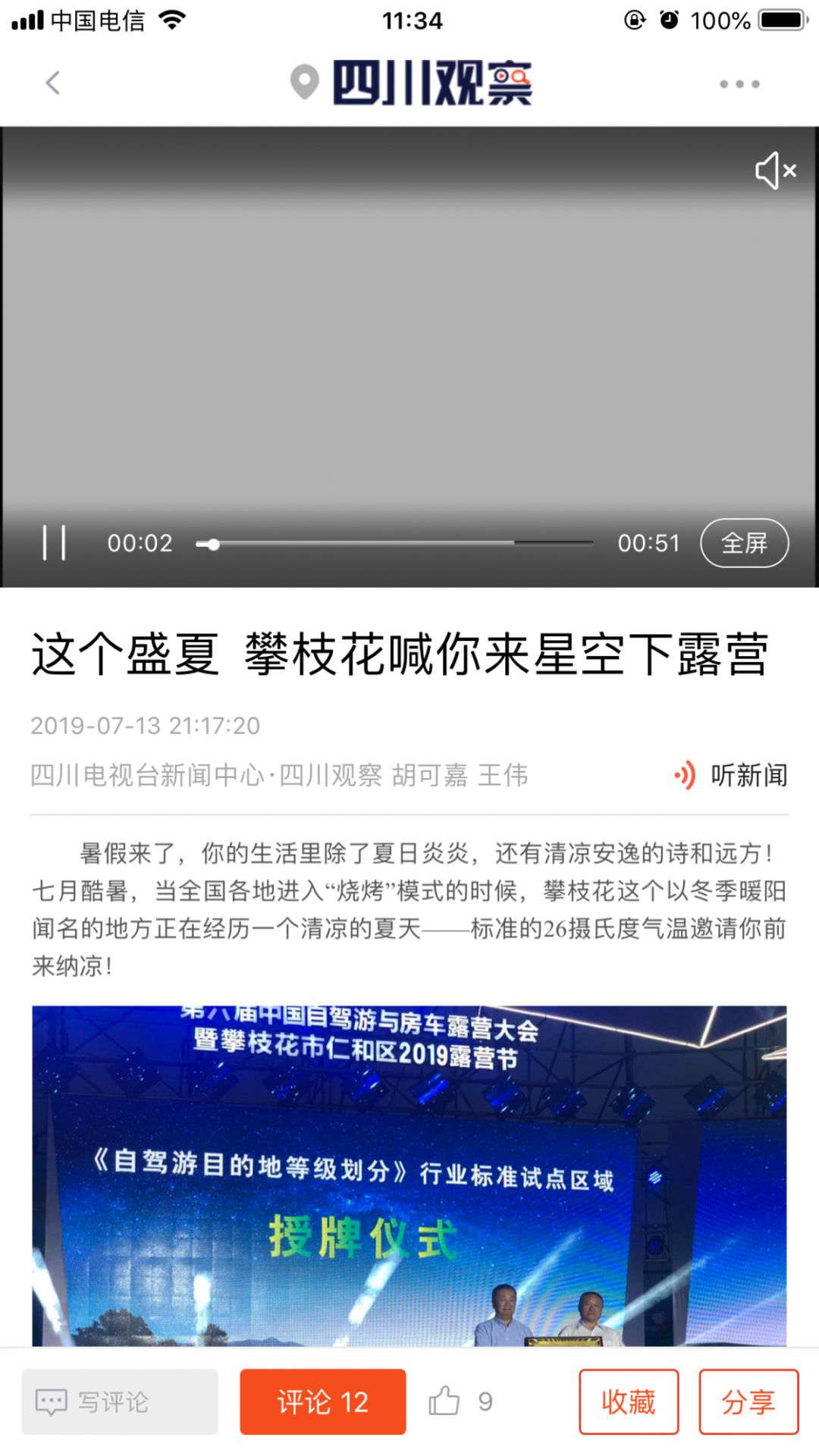819x1456 pixels.
Task: Go back to the previous page
Action: coord(52,83)
